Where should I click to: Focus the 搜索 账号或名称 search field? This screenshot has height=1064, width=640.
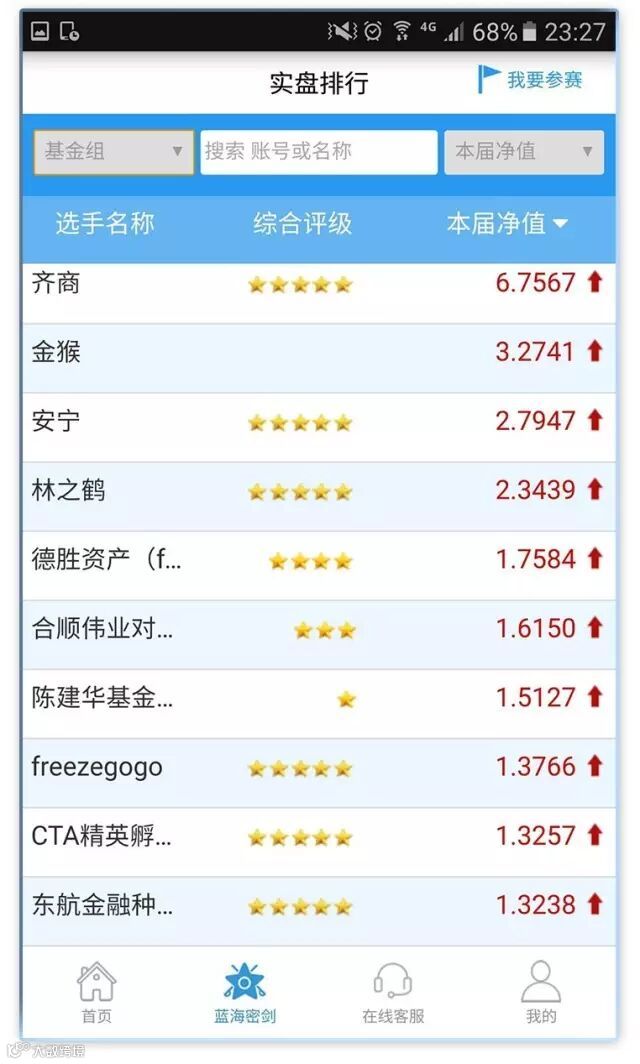(318, 152)
